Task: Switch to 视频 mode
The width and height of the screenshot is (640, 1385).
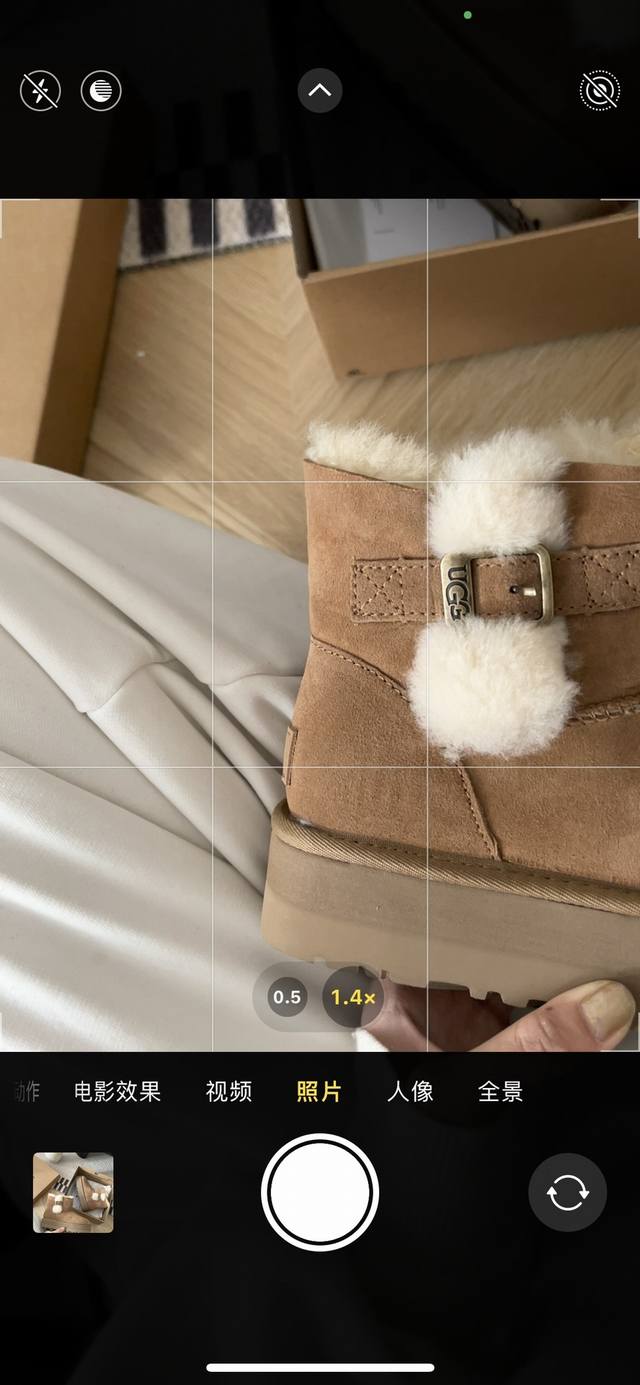Action: tap(229, 1091)
